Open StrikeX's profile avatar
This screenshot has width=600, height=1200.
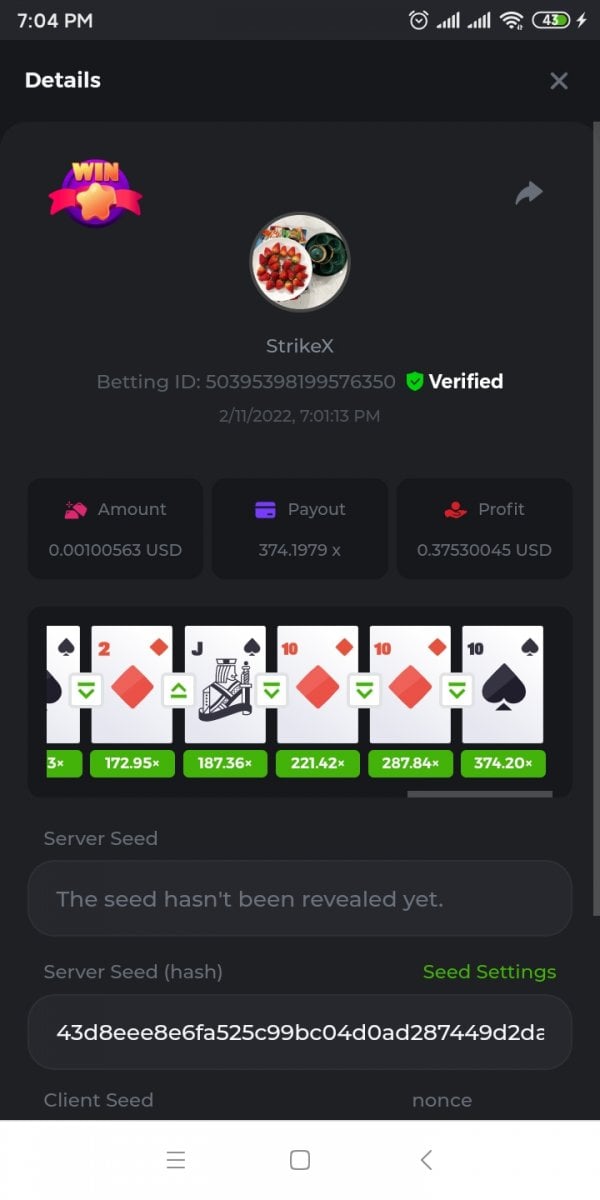[x=299, y=262]
